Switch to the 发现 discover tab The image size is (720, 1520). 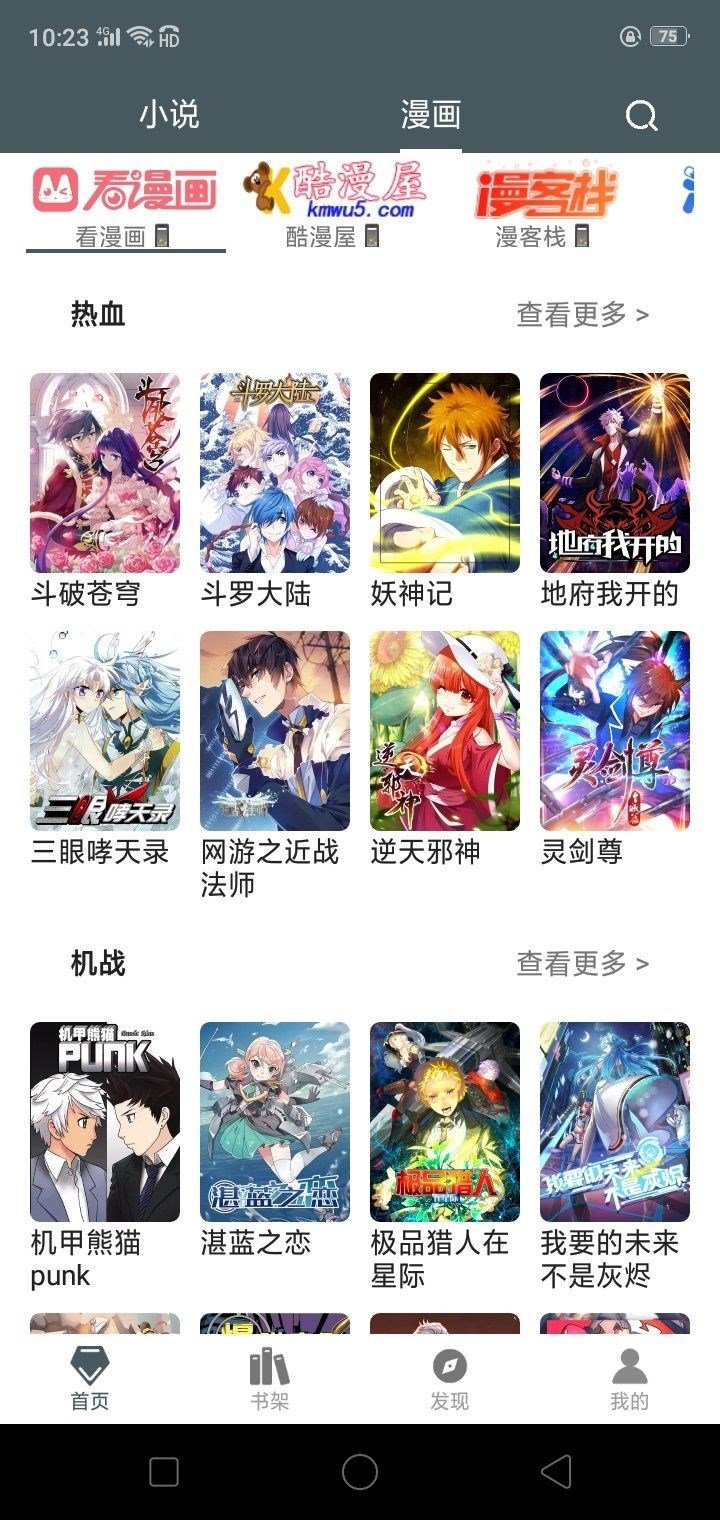click(449, 1379)
